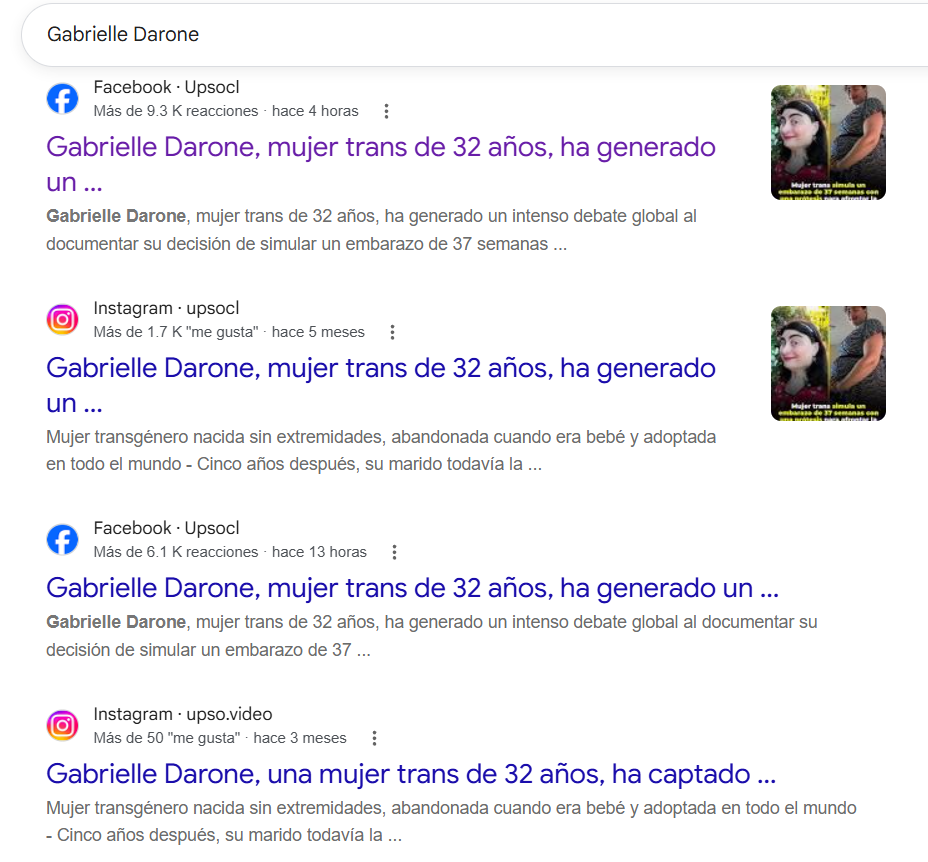The image size is (928, 862).
Task: Open the thumbnail beside the Instagram upsocl result
Action: tap(828, 364)
